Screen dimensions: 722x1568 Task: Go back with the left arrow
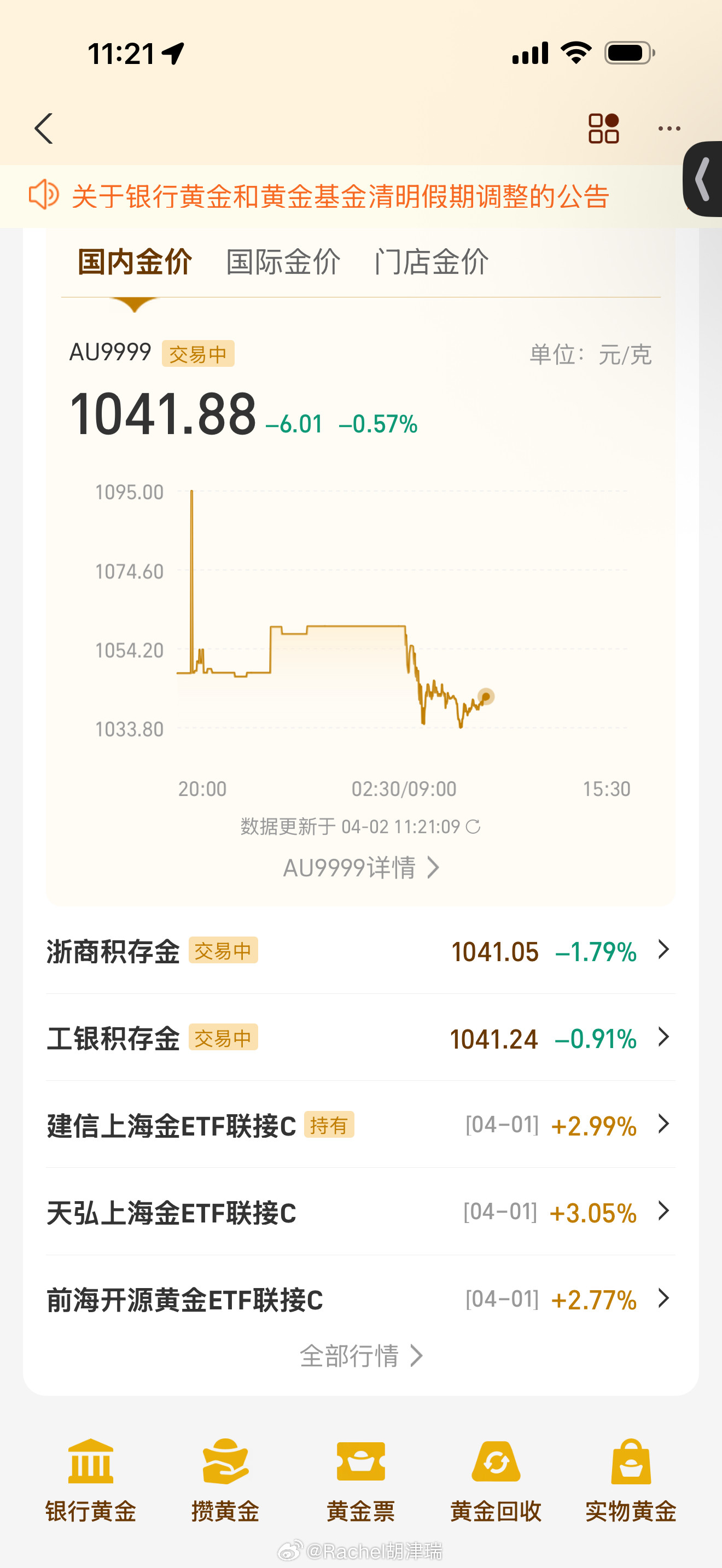point(43,129)
